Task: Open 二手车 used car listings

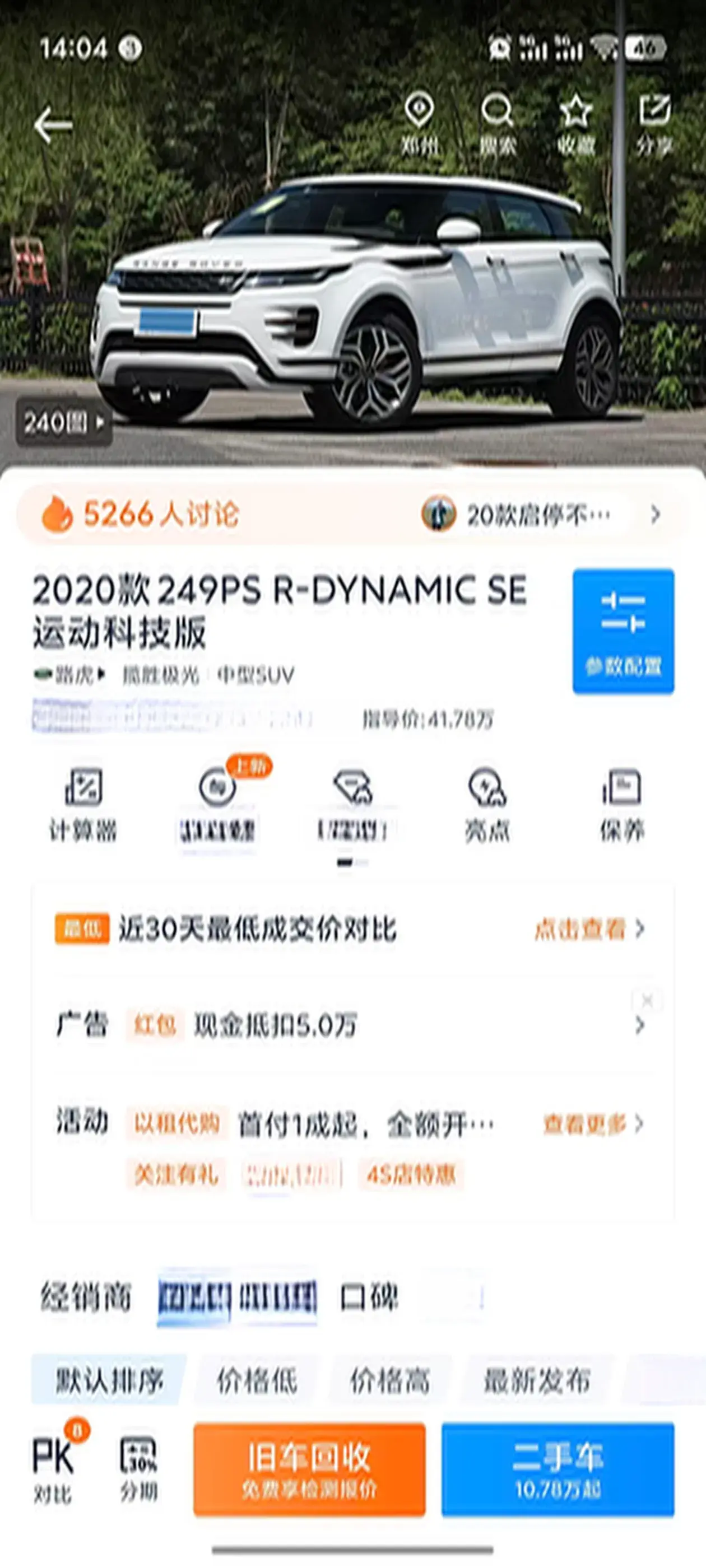Action: tap(558, 1469)
